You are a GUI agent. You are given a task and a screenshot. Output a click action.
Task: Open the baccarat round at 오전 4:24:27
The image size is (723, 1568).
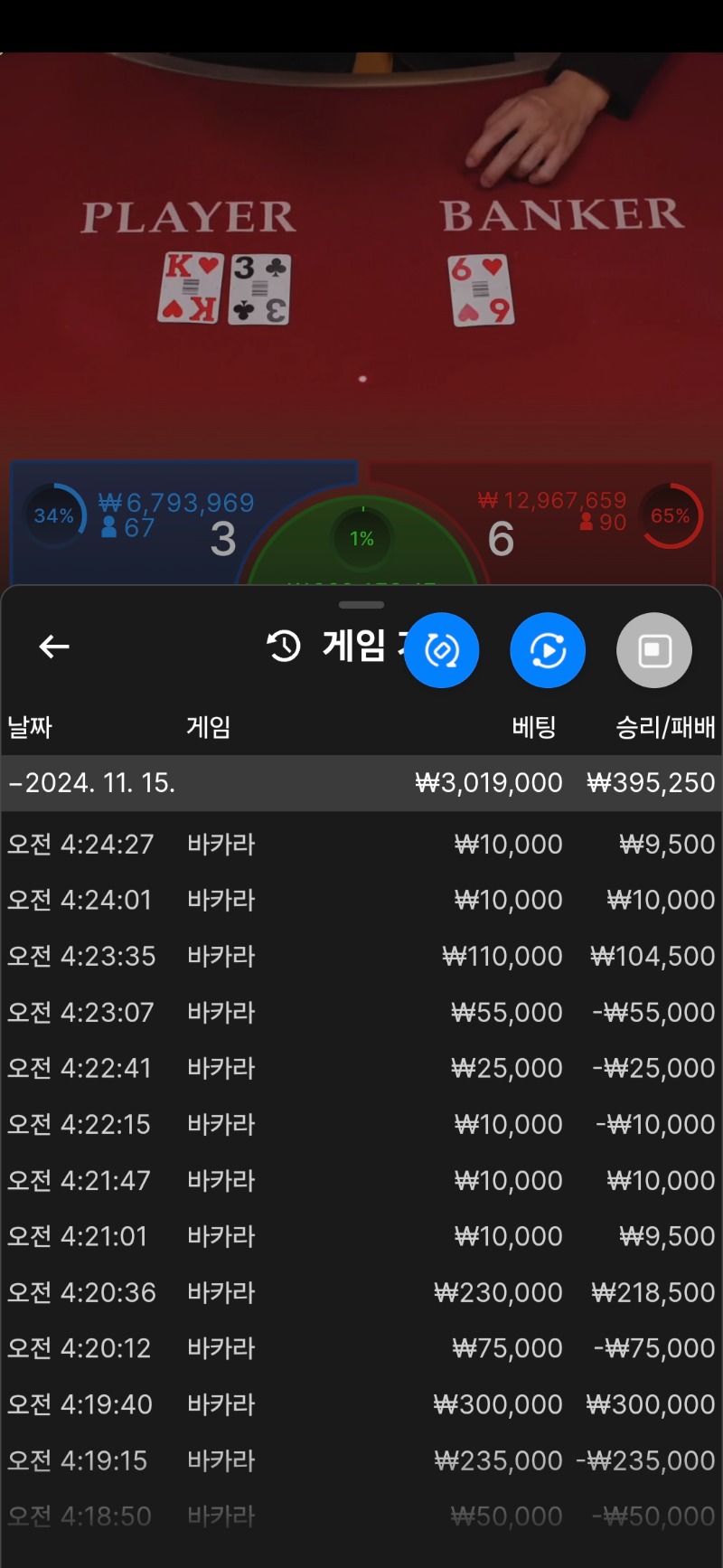pyautogui.click(x=361, y=844)
